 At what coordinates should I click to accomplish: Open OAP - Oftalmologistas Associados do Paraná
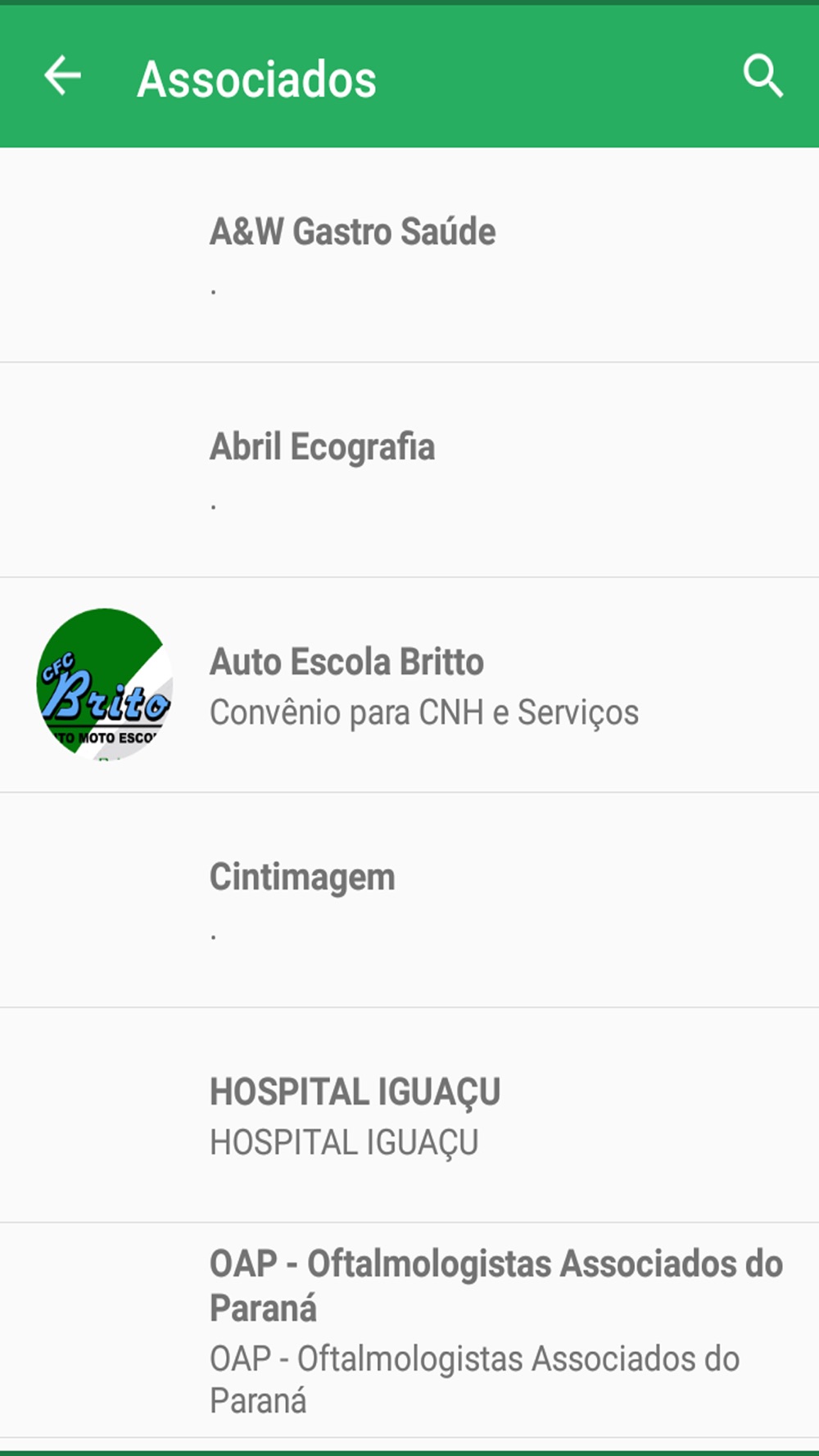(x=409, y=1331)
